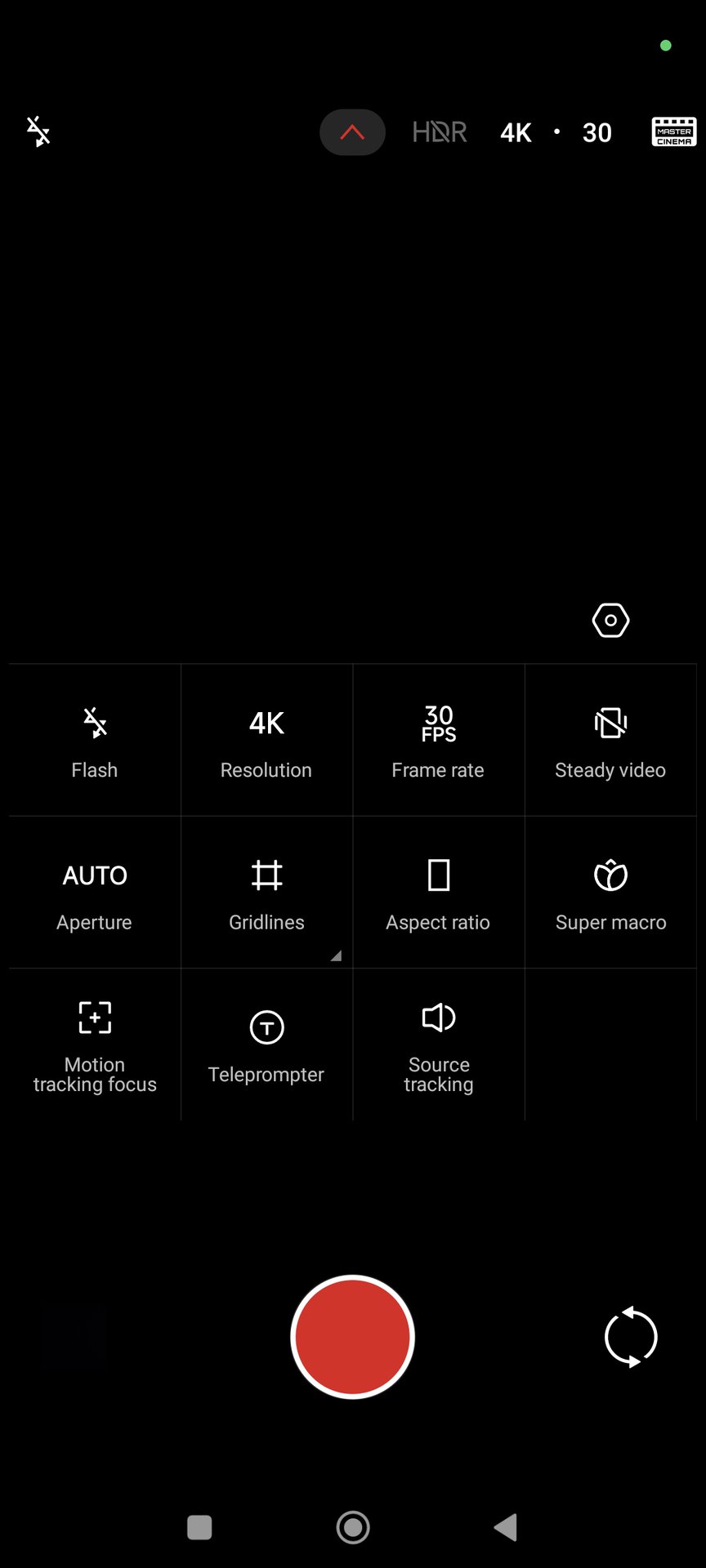Image resolution: width=706 pixels, height=1568 pixels.
Task: Change the Resolution setting tile
Action: click(266, 741)
